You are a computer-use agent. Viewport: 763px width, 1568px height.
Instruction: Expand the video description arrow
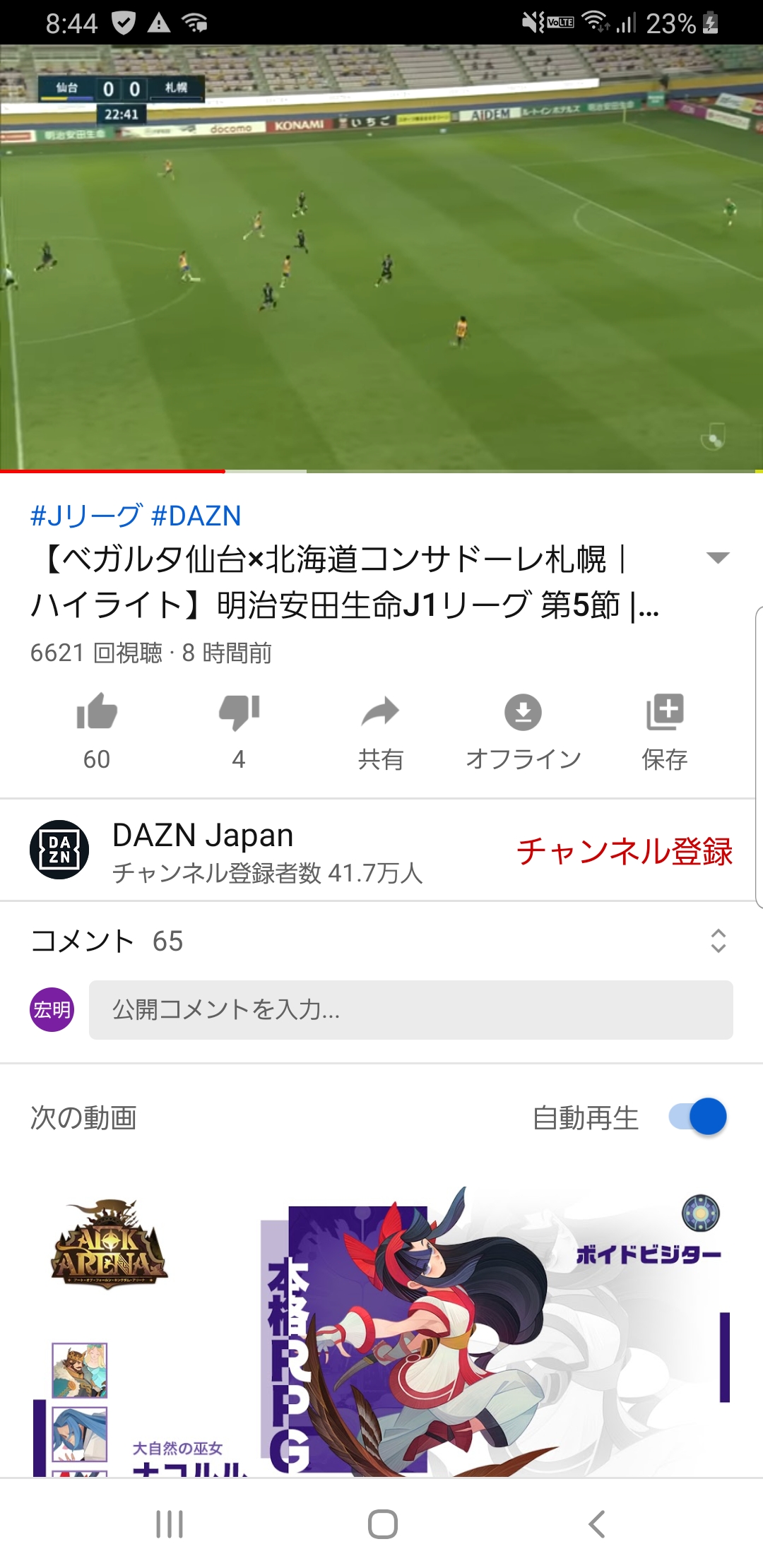(x=718, y=558)
